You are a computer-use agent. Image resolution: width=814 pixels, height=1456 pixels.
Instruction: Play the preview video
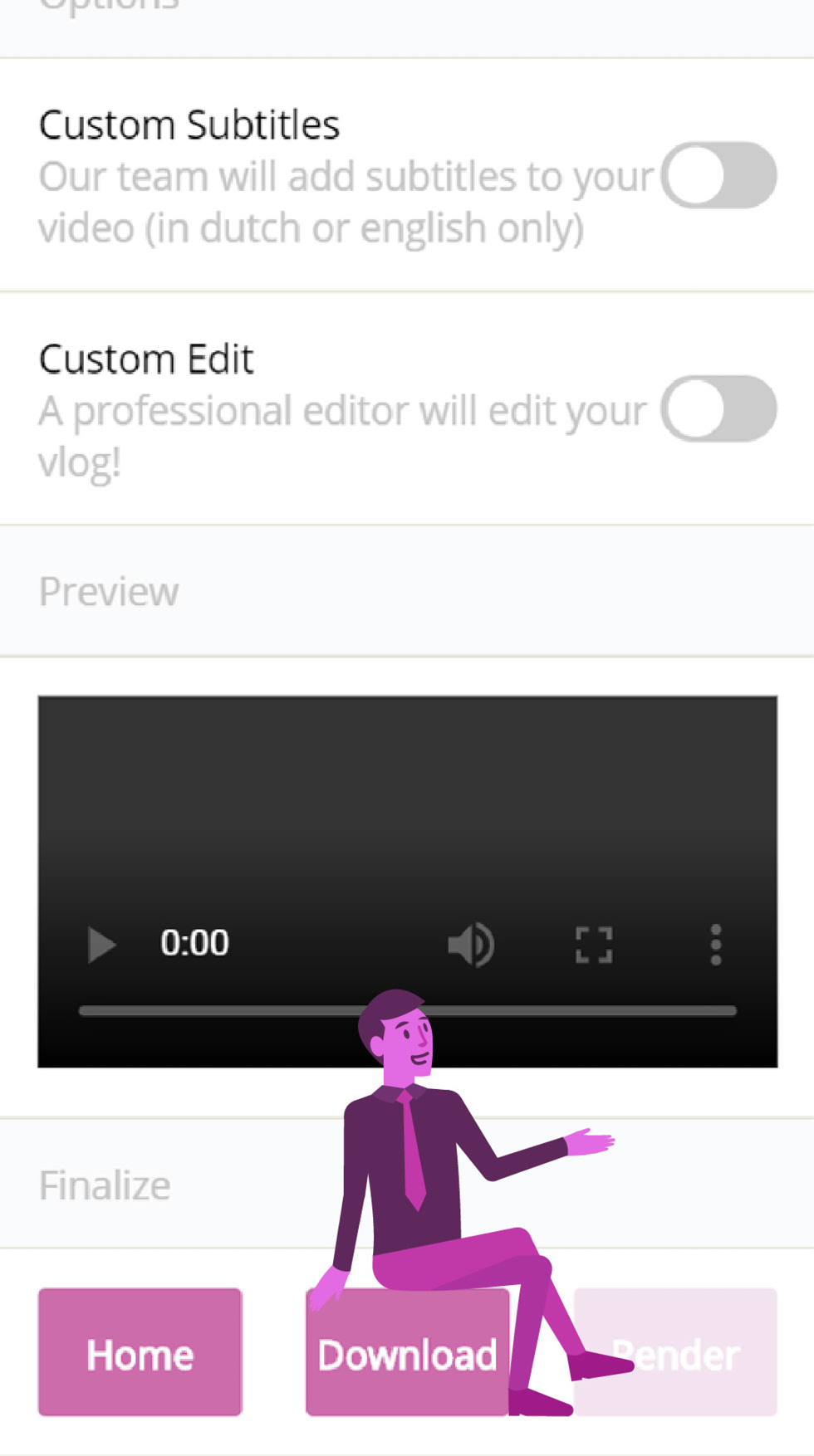coord(101,945)
